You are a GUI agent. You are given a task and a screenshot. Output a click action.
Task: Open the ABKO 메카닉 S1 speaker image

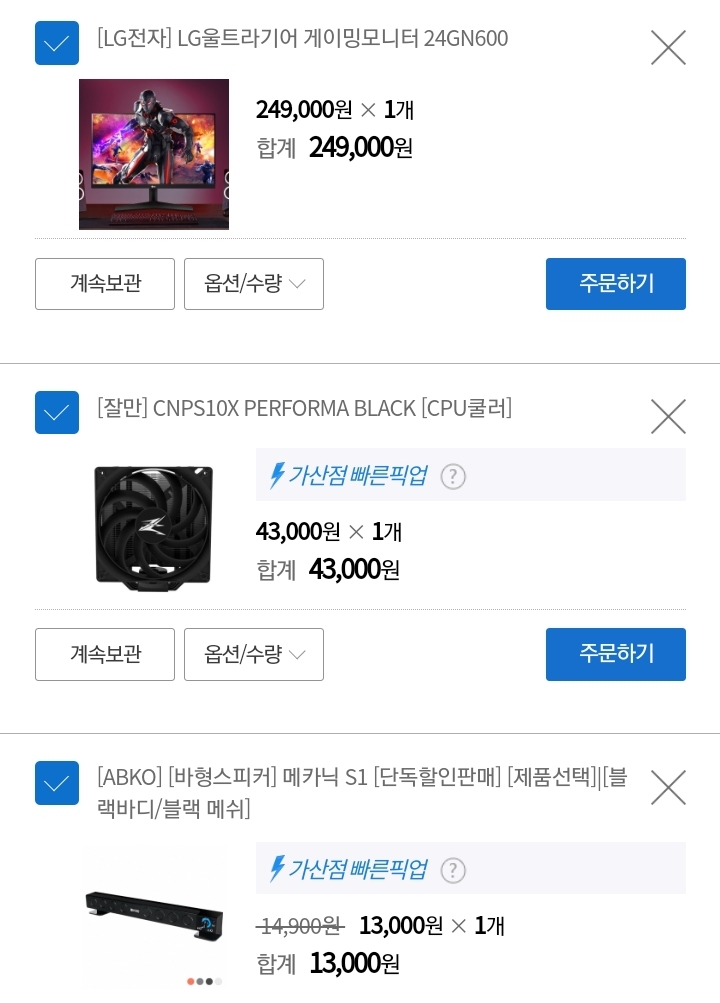pyautogui.click(x=154, y=917)
